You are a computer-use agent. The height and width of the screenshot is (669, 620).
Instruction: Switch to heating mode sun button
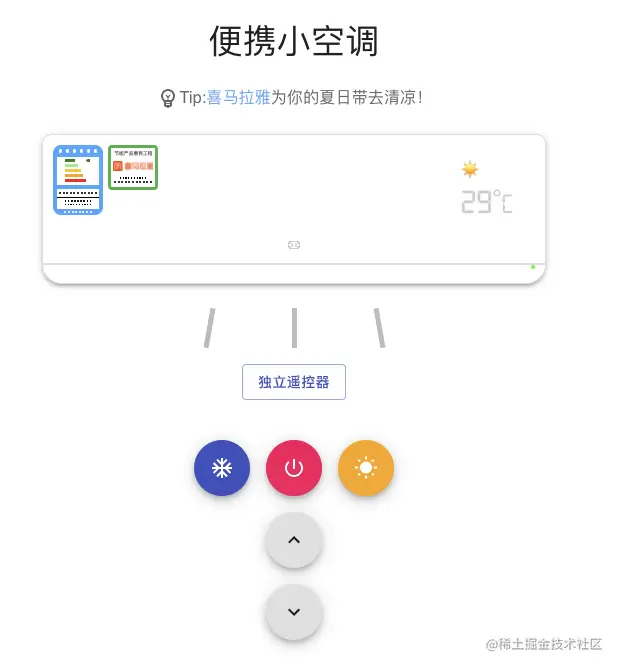point(366,468)
